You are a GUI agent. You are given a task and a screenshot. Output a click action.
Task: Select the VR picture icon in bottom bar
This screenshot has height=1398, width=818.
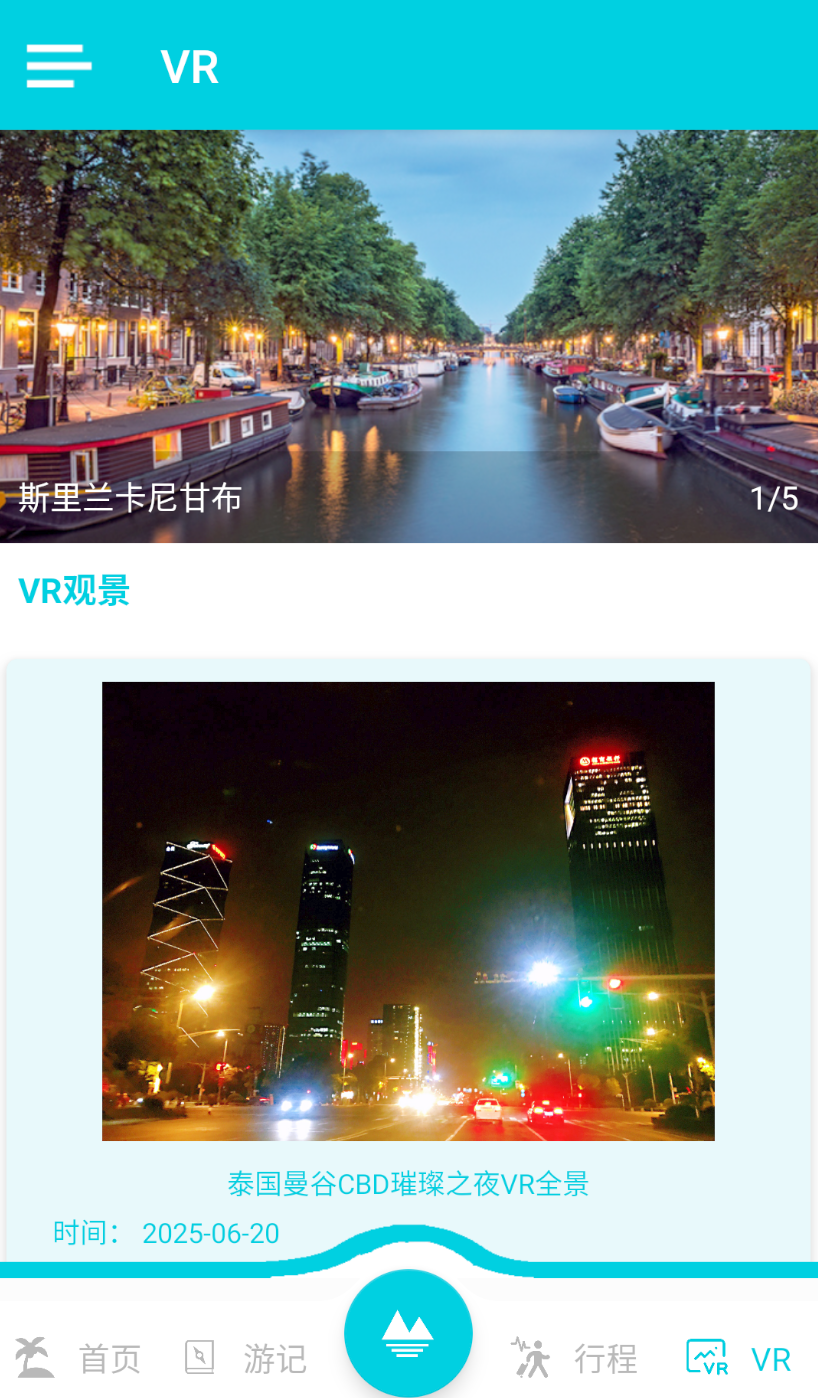(x=706, y=1355)
